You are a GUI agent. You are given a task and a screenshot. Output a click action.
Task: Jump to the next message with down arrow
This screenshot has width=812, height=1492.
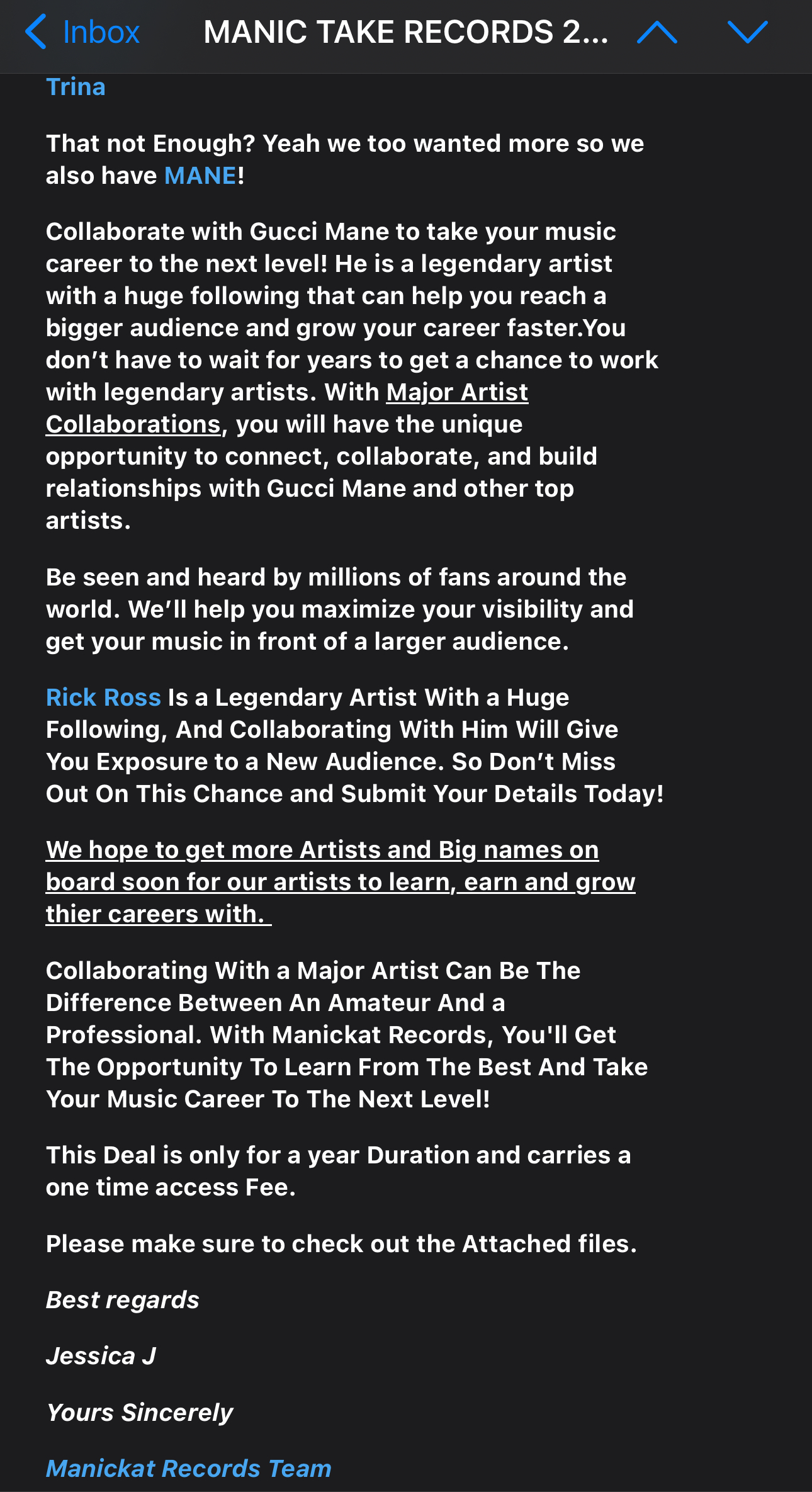747,32
